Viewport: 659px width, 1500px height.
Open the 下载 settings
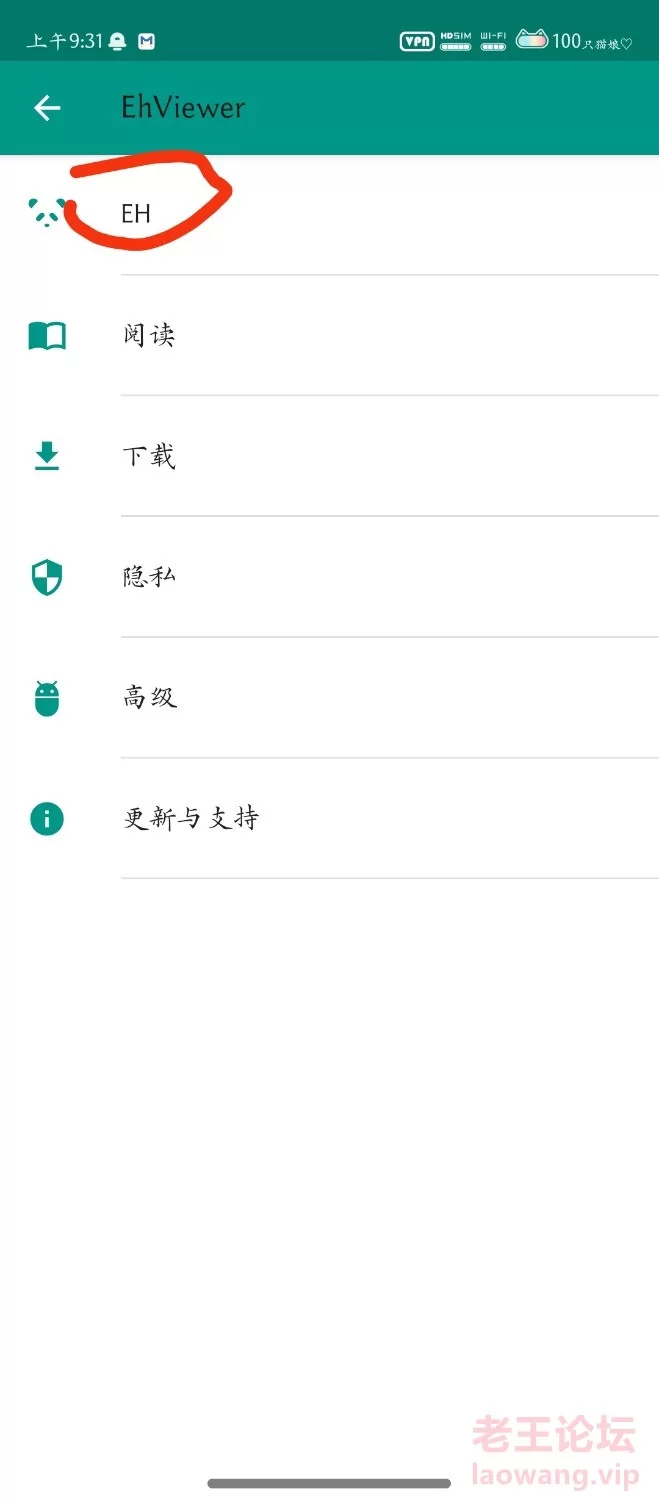(329, 456)
